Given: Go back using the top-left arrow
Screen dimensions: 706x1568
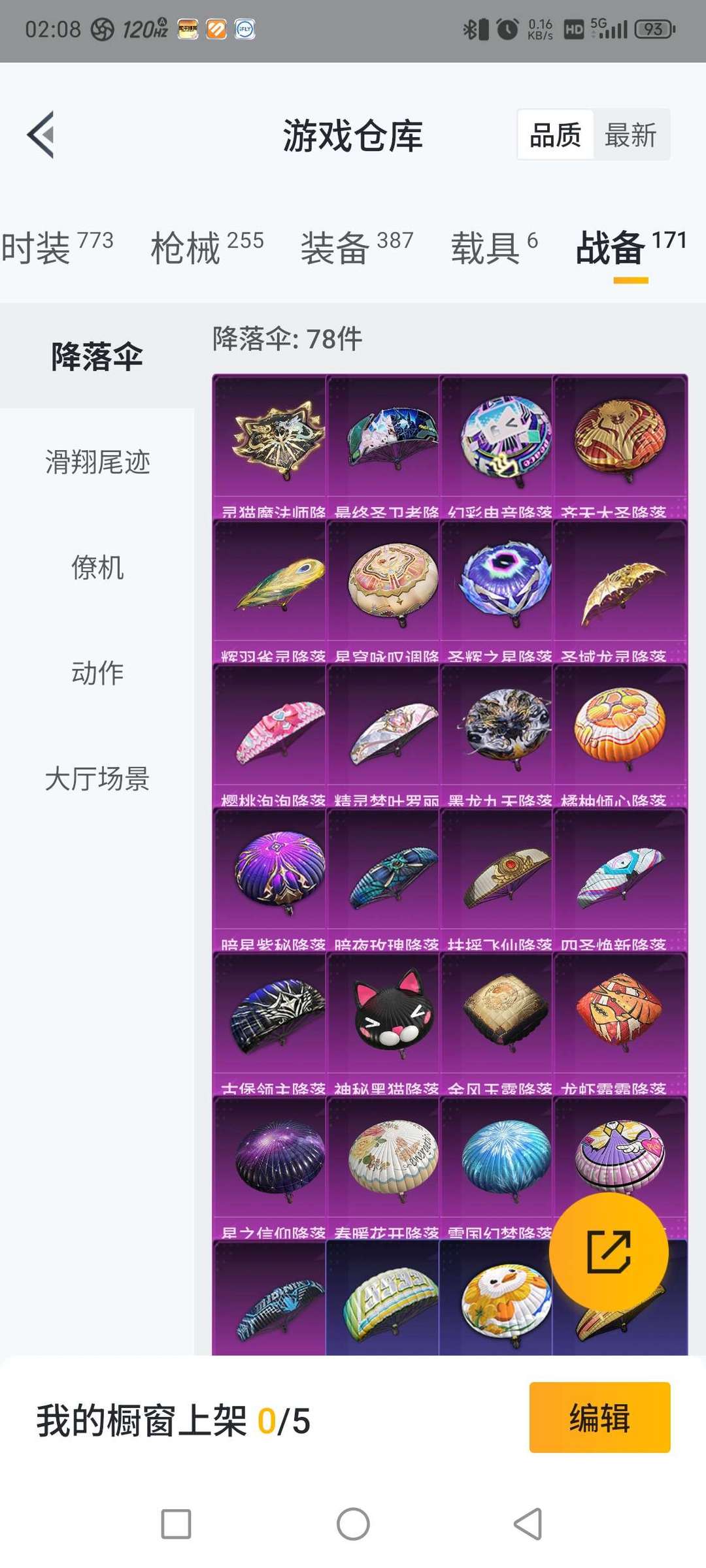Looking at the screenshot, I should pos(41,135).
